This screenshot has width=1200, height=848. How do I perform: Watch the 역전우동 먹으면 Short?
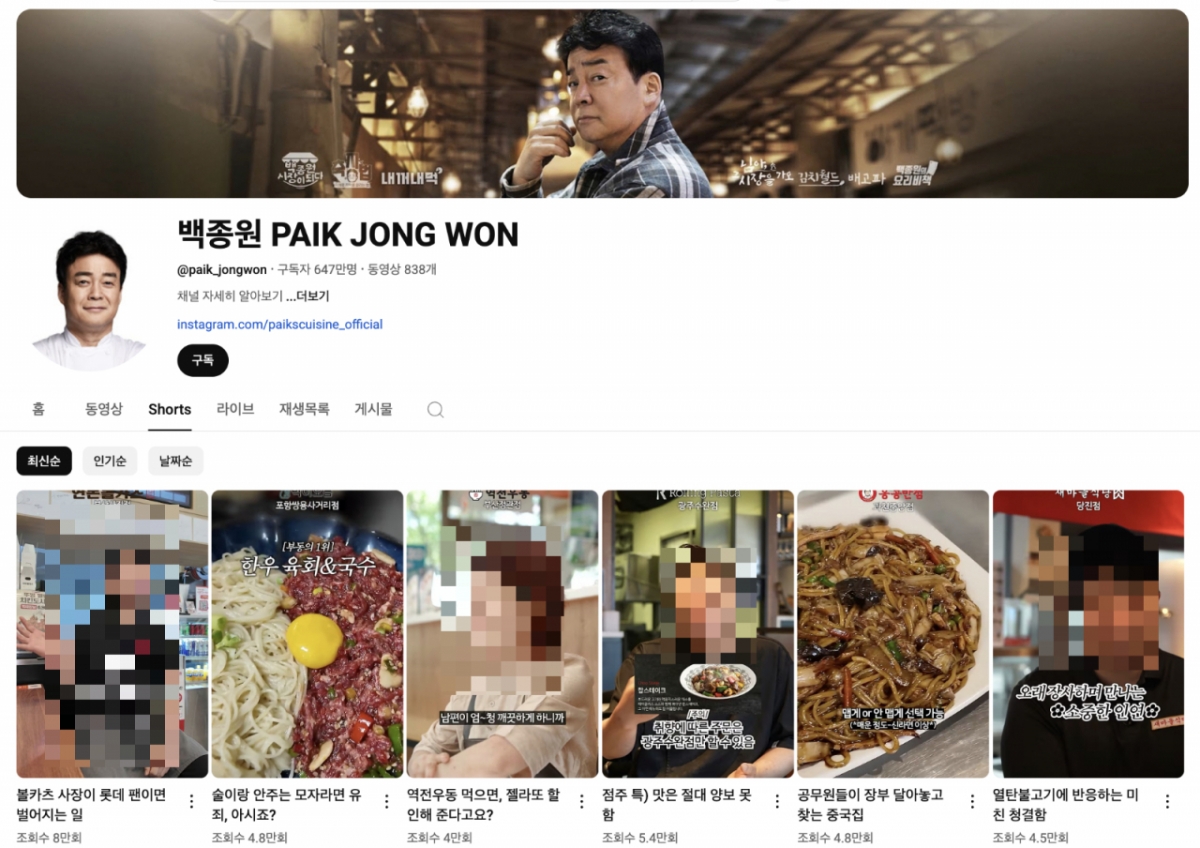coord(502,634)
